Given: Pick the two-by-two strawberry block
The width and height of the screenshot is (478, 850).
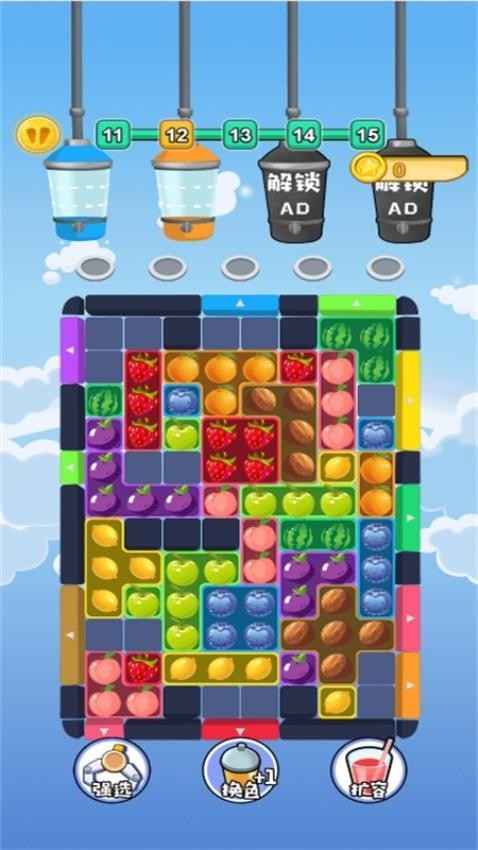Looking at the screenshot, I should point(240,450).
